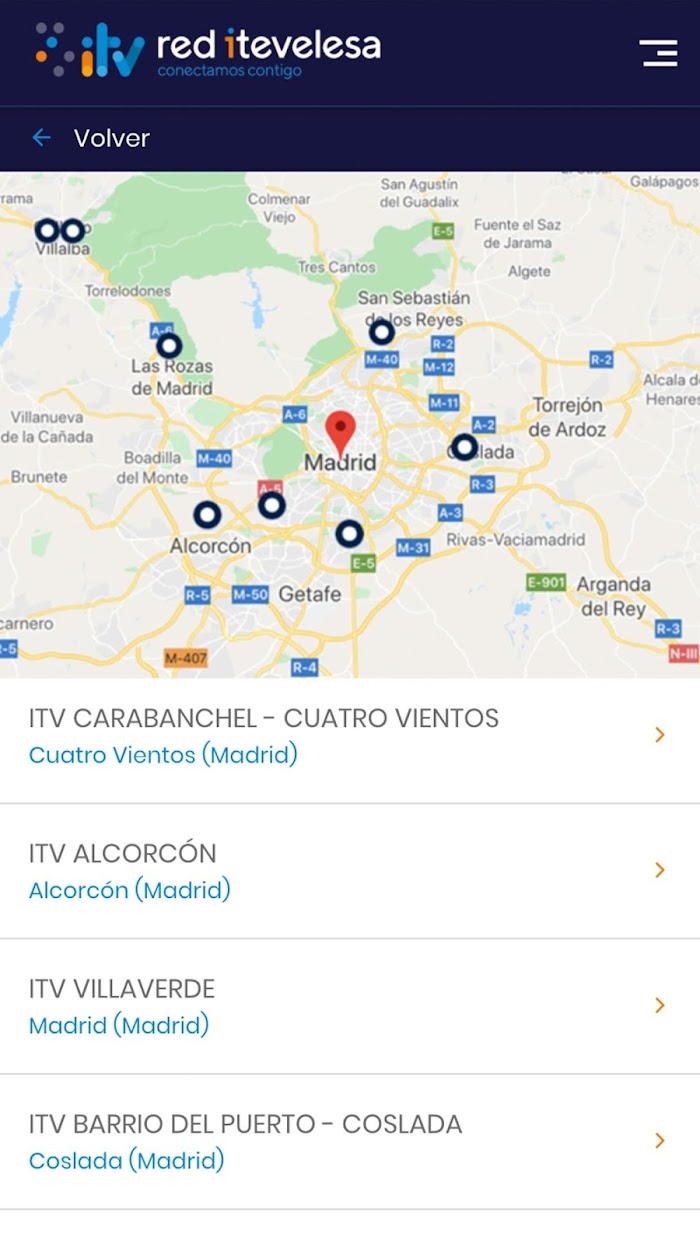View ITV Barrio del Puerto - Coslada
Screen dimensions: 700x1244
click(350, 1142)
